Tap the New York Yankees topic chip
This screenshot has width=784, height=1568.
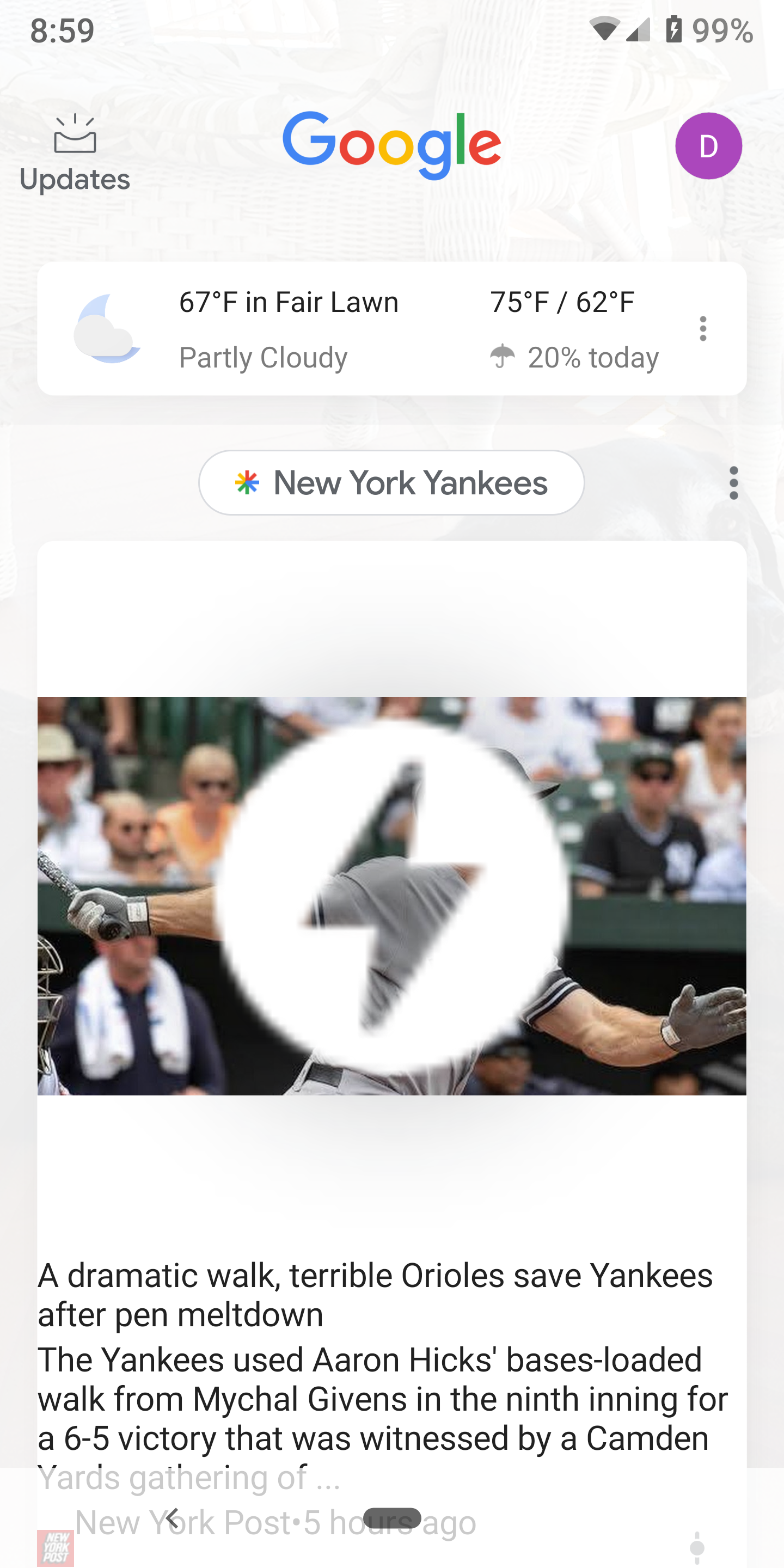pos(391,483)
